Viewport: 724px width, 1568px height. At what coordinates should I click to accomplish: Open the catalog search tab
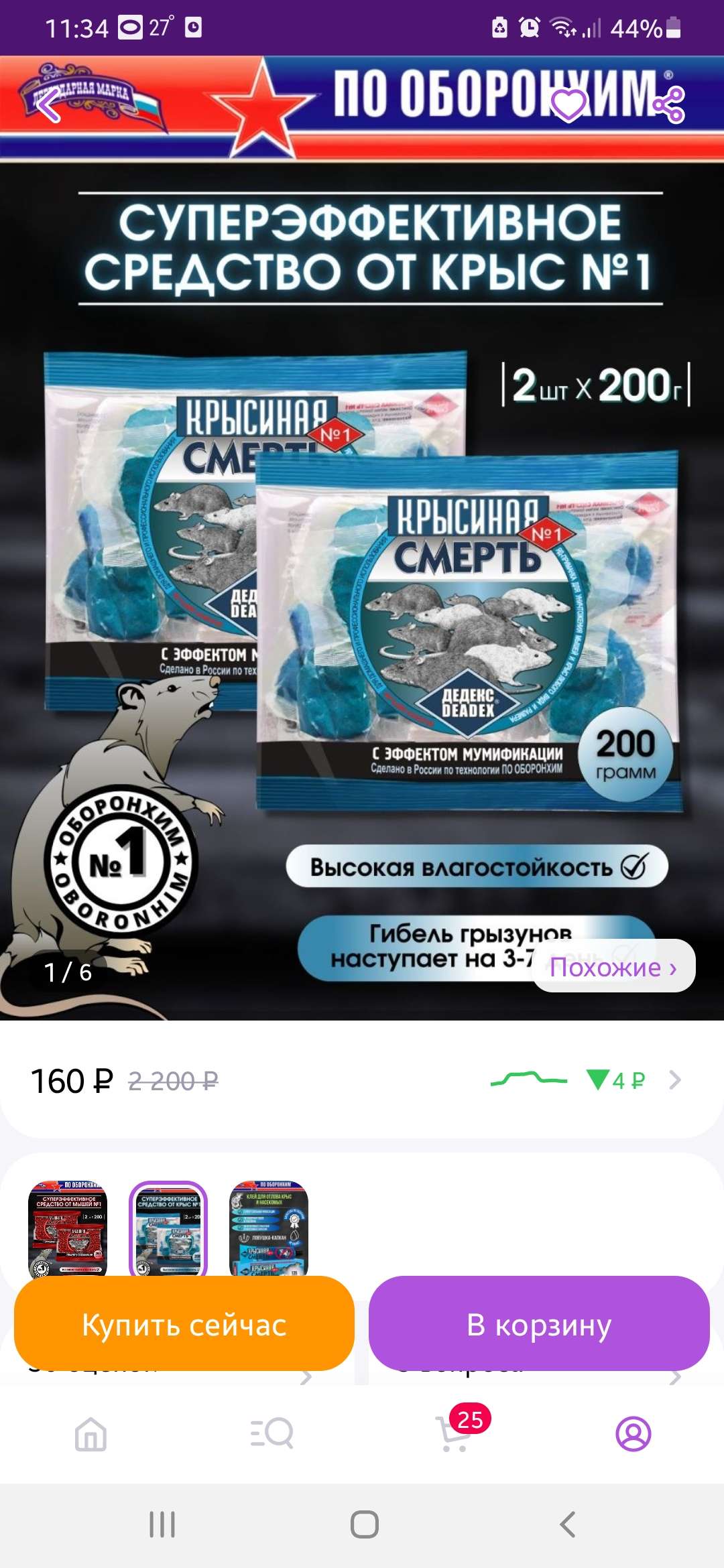[x=271, y=1433]
